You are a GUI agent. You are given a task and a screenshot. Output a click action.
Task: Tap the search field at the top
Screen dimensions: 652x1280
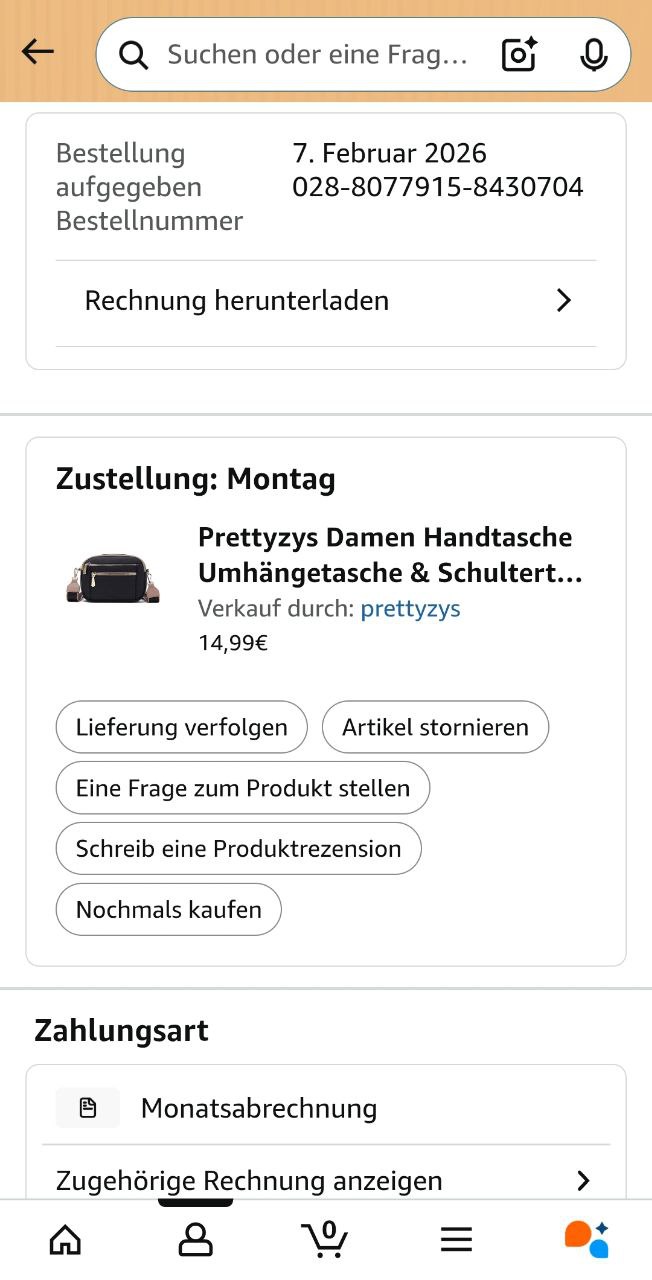[x=315, y=54]
